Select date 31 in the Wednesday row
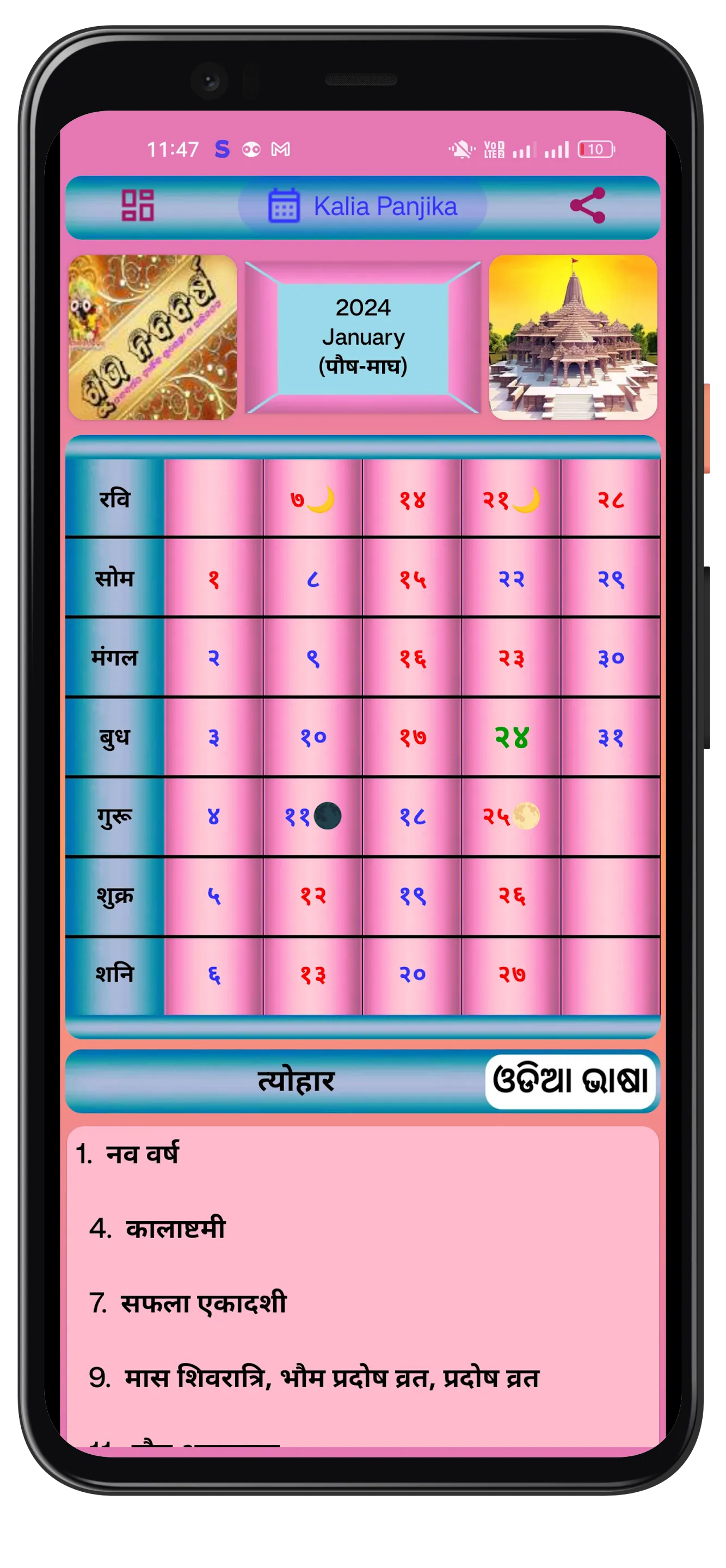This screenshot has height=1568, width=726. click(611, 737)
